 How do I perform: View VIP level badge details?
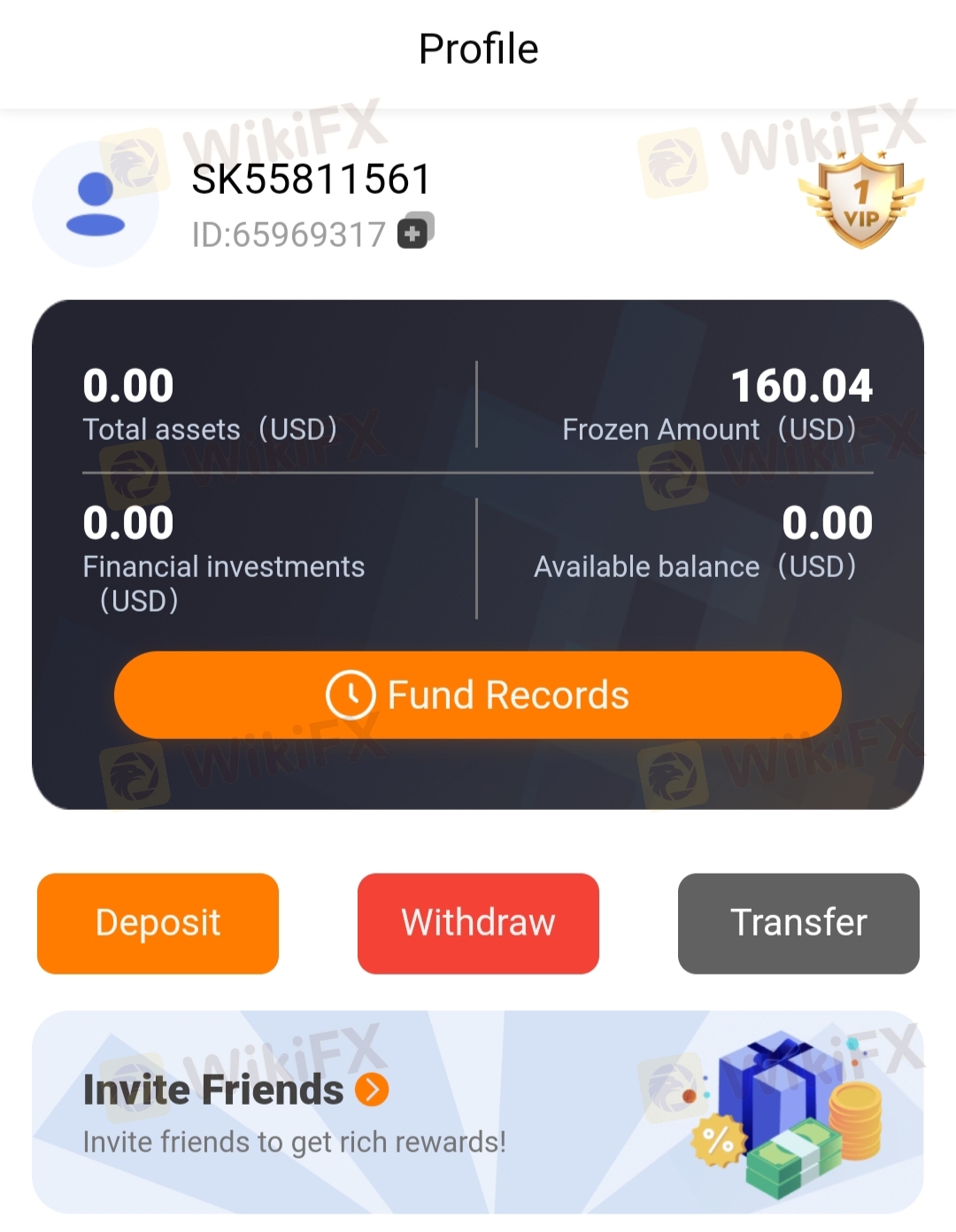(x=860, y=201)
